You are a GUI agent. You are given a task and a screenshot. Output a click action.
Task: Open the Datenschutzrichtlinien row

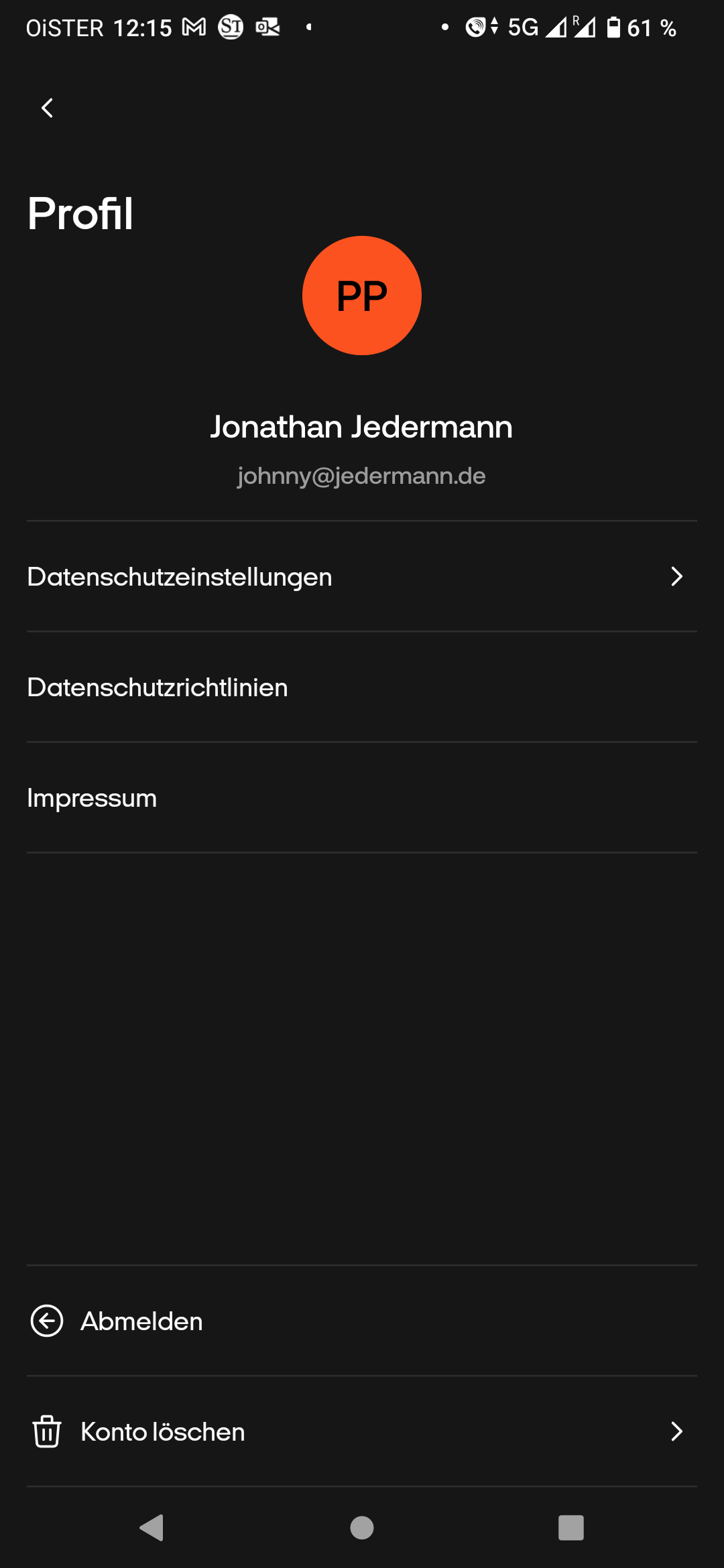pos(362,688)
